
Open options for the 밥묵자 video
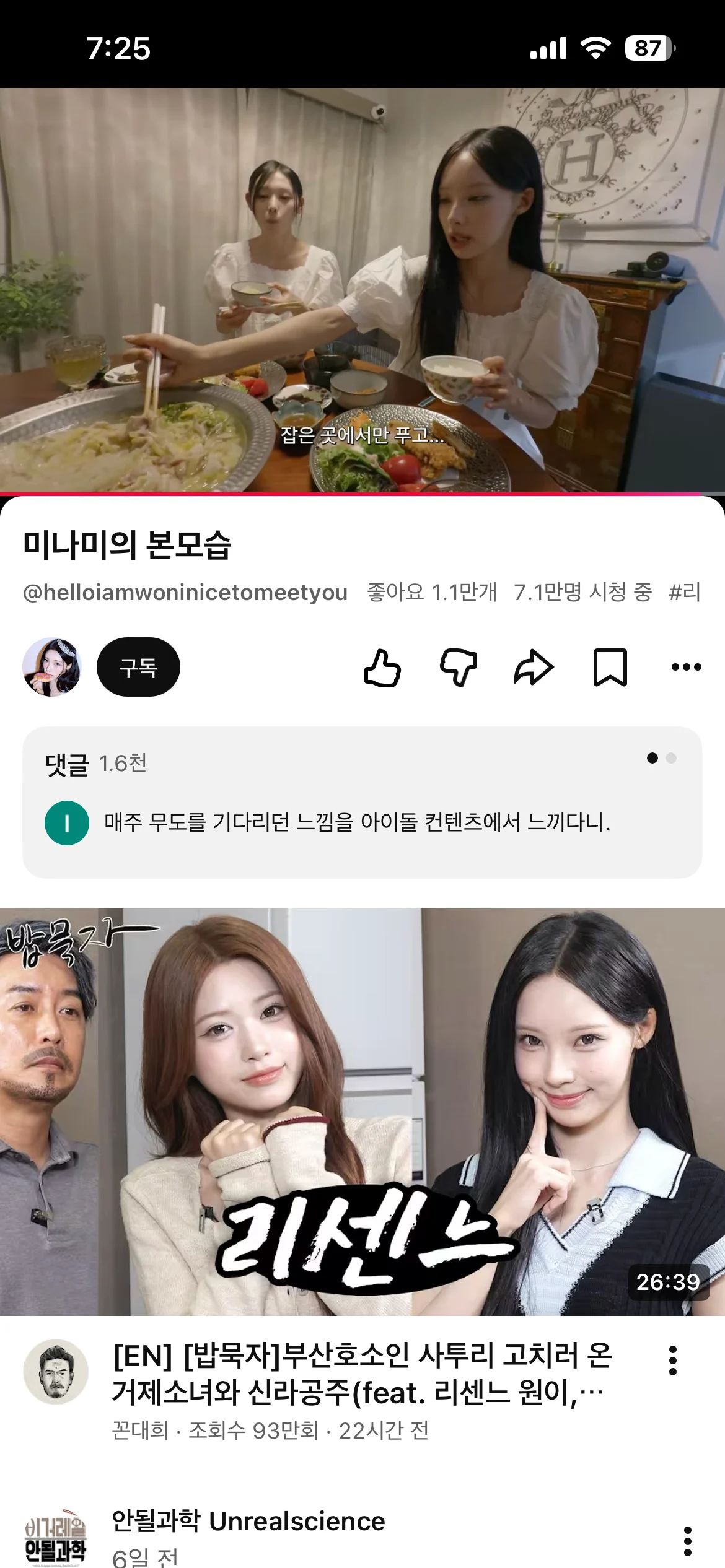[x=673, y=1361]
